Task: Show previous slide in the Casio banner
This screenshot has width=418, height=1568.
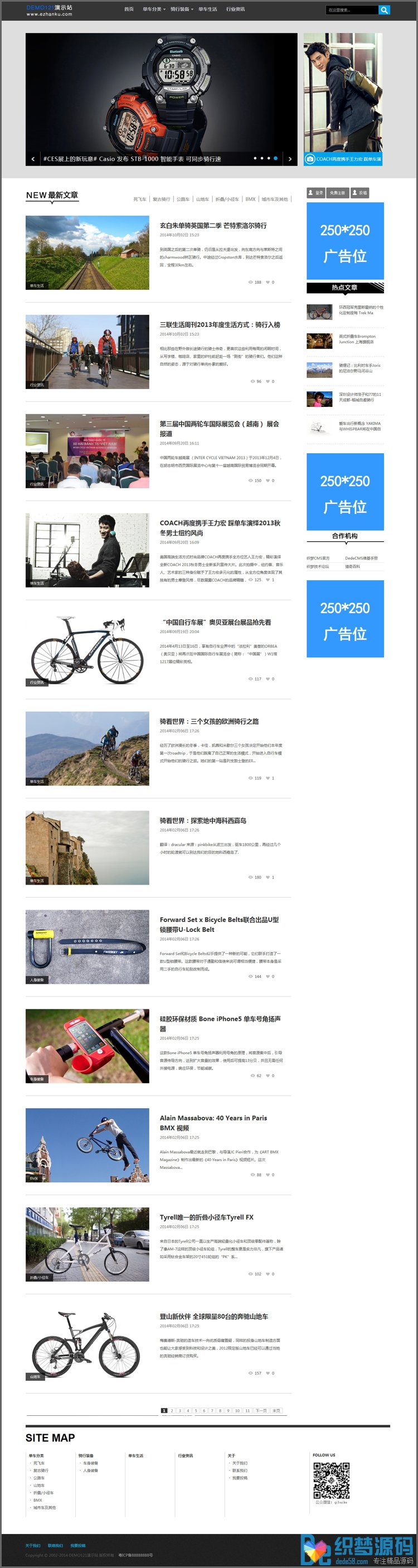Action: [33, 159]
